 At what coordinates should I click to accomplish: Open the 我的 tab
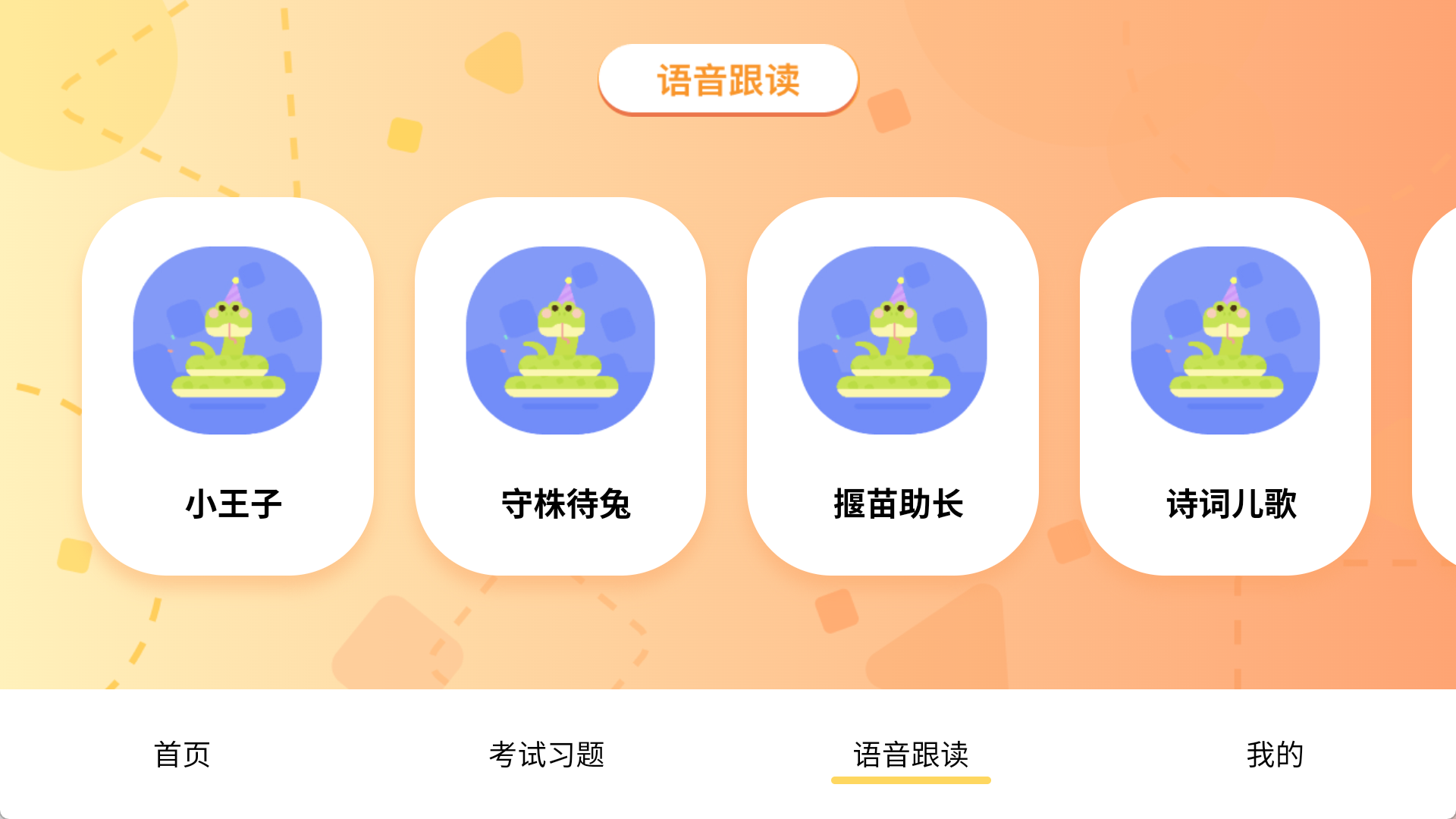coord(1275,755)
